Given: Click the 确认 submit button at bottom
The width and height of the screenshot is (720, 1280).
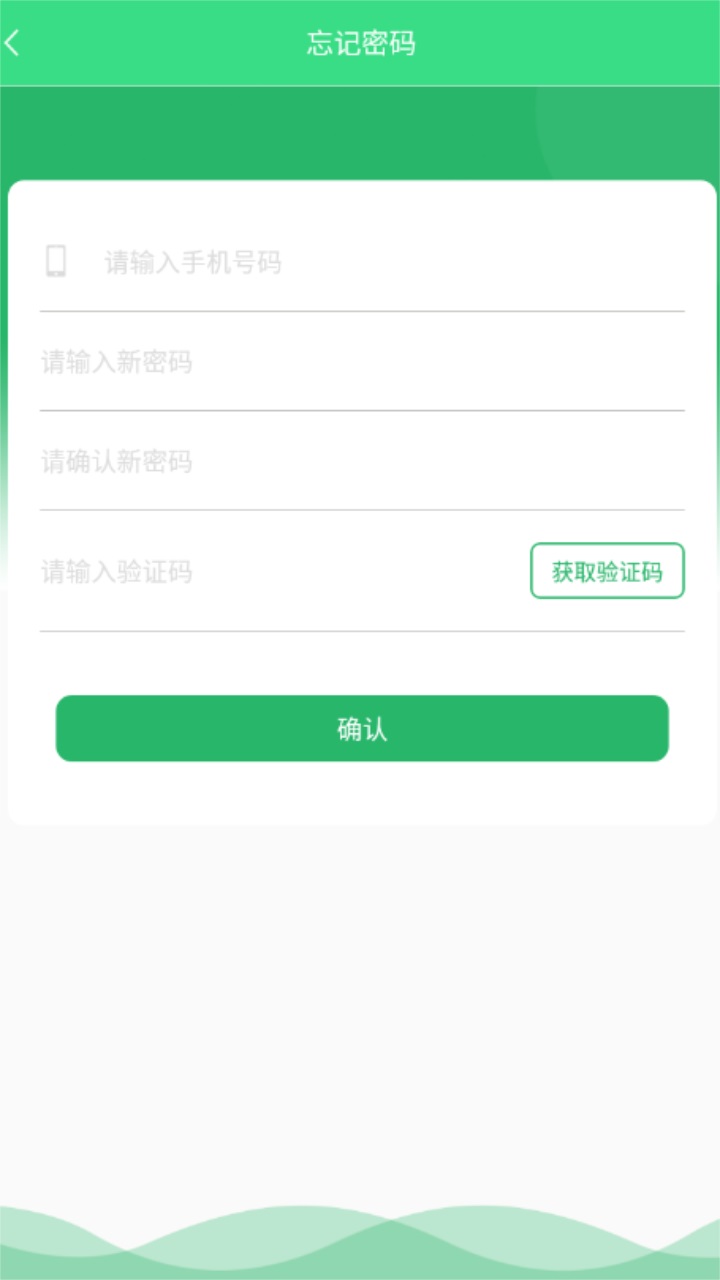Looking at the screenshot, I should pos(361,728).
